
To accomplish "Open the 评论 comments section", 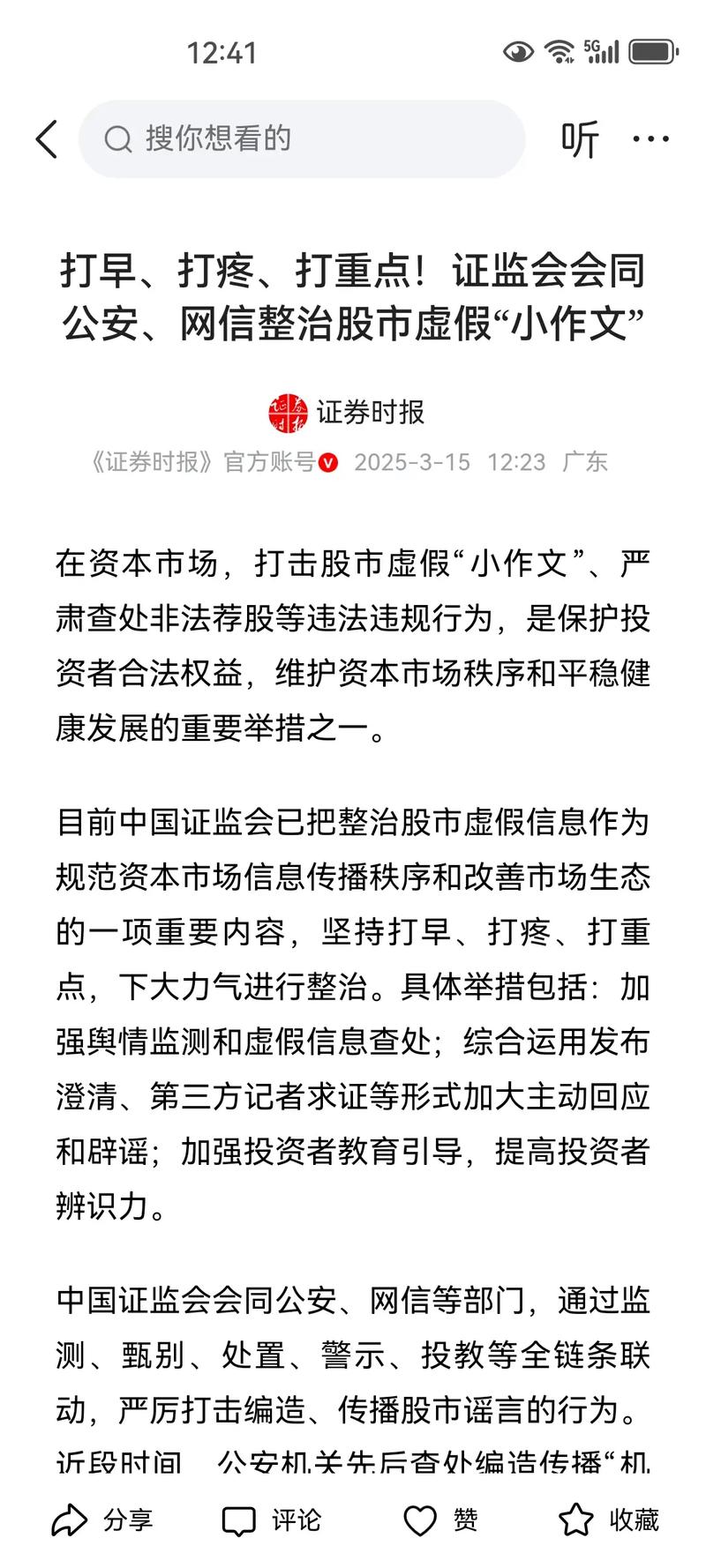I will (x=272, y=1519).
